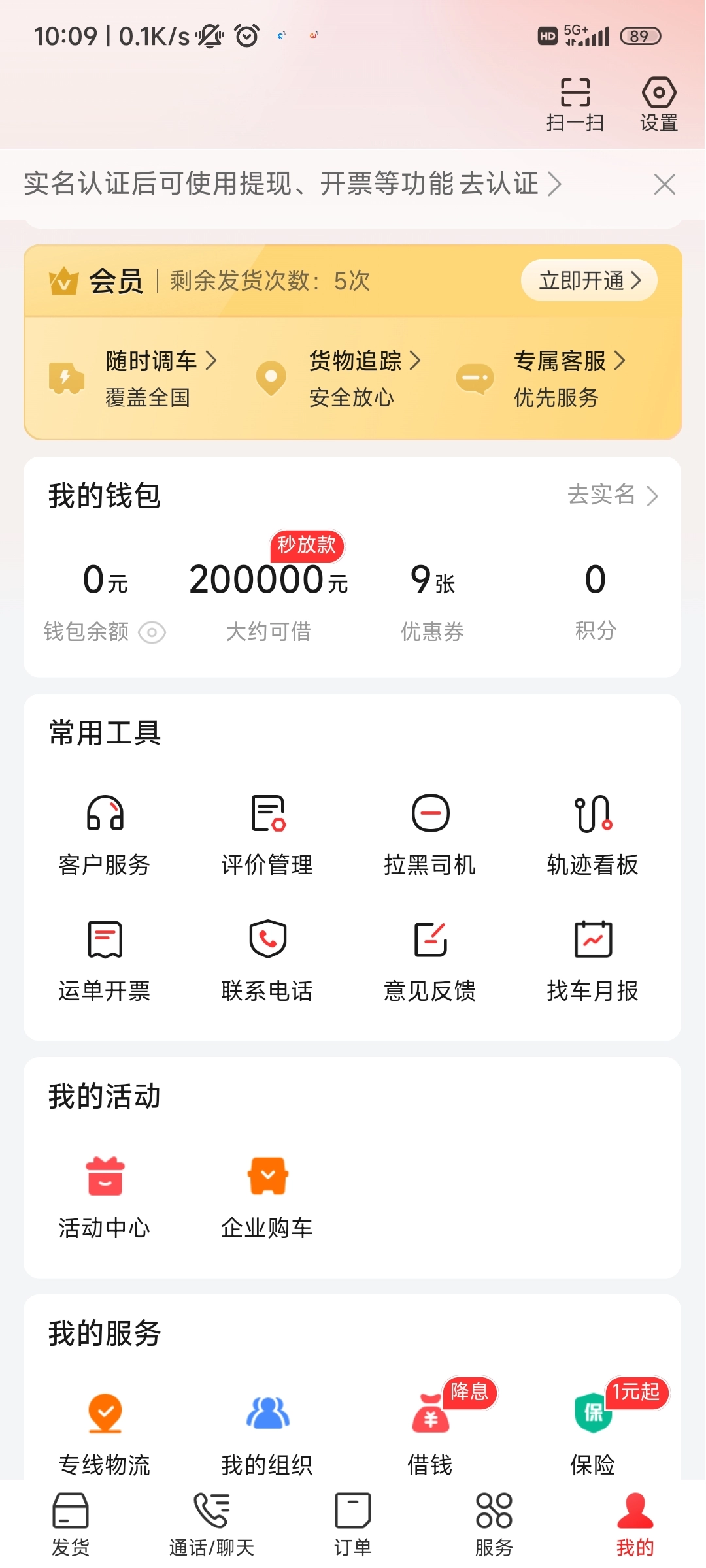Open 货物追踪 member benefit
Screen dimensions: 706x1568
click(355, 378)
